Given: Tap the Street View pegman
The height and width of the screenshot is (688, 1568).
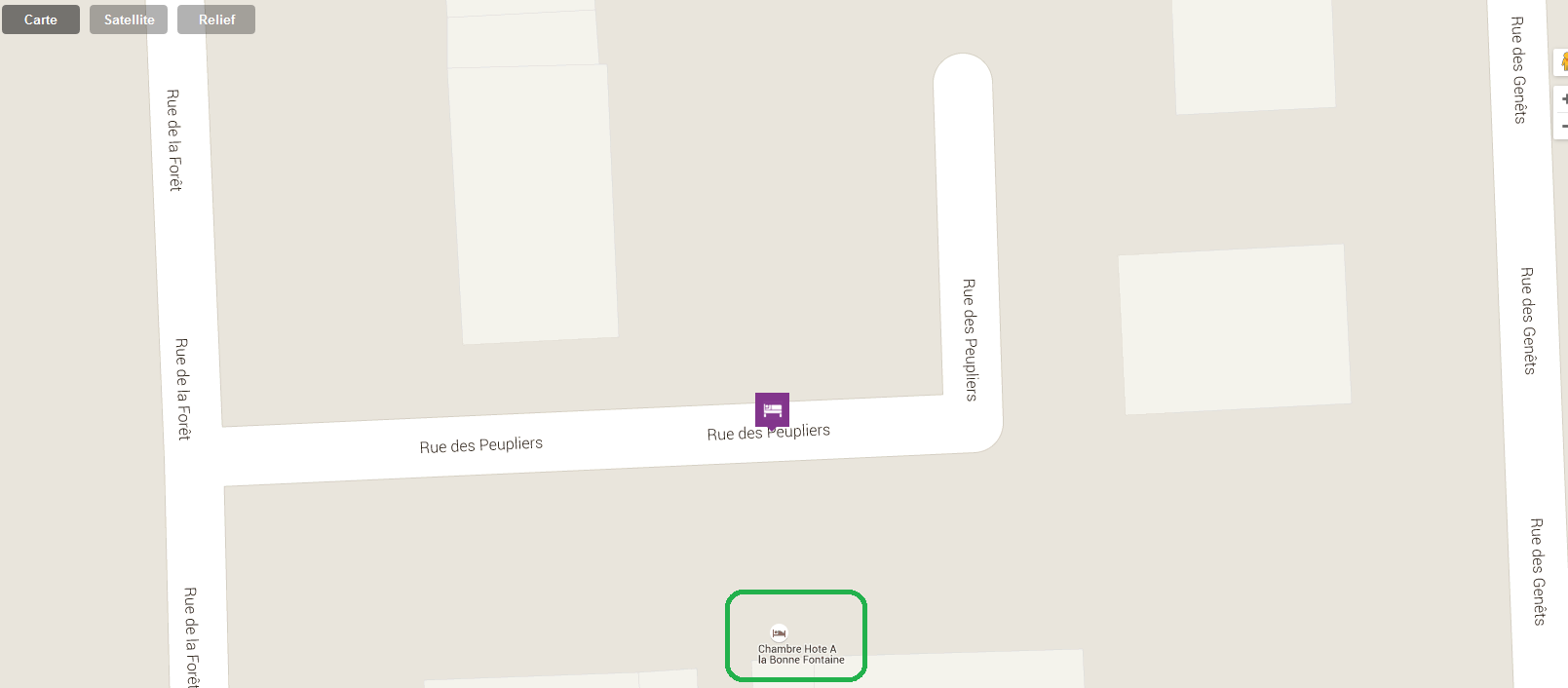Looking at the screenshot, I should click(1562, 62).
